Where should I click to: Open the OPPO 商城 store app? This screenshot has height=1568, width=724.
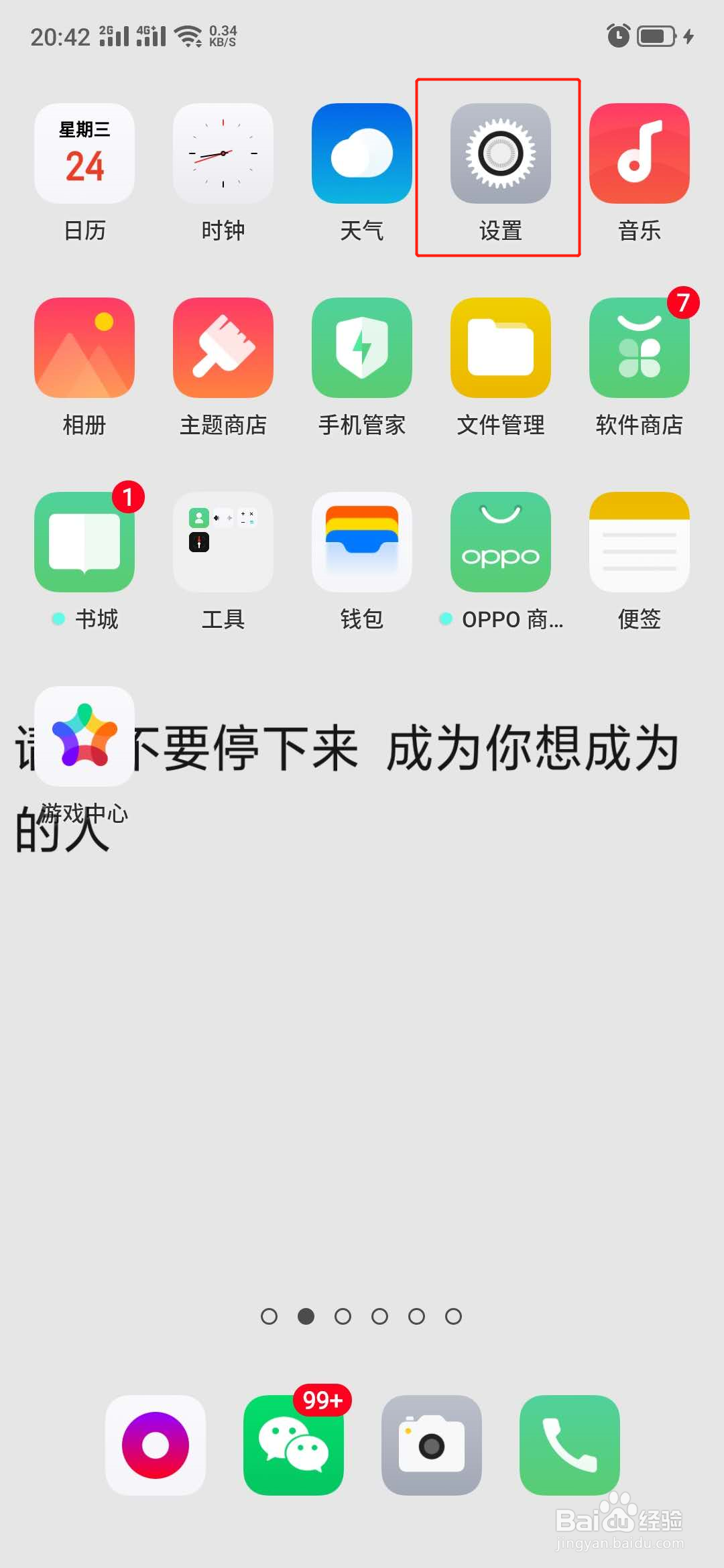[x=499, y=543]
